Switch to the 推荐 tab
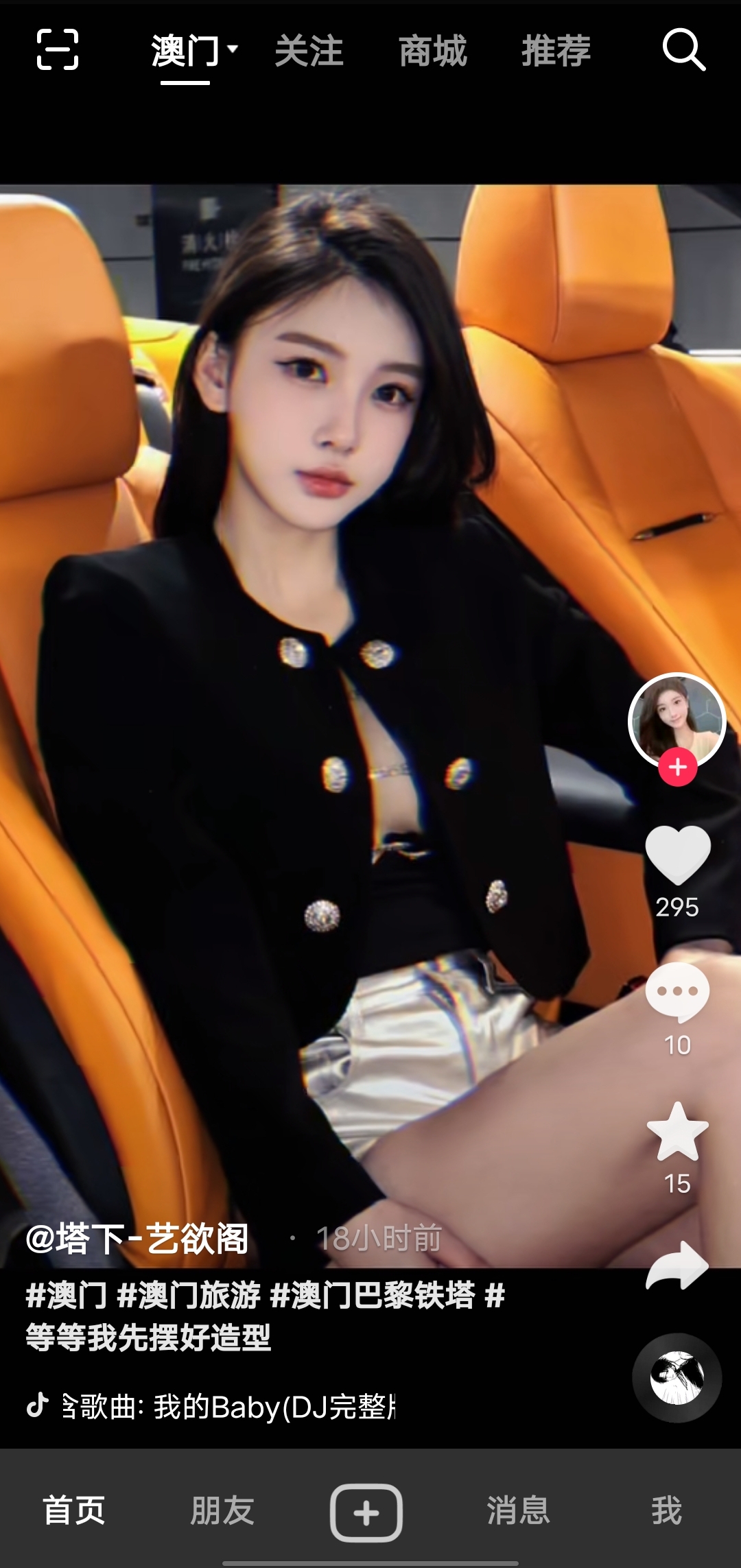741x1568 pixels. 556,51
